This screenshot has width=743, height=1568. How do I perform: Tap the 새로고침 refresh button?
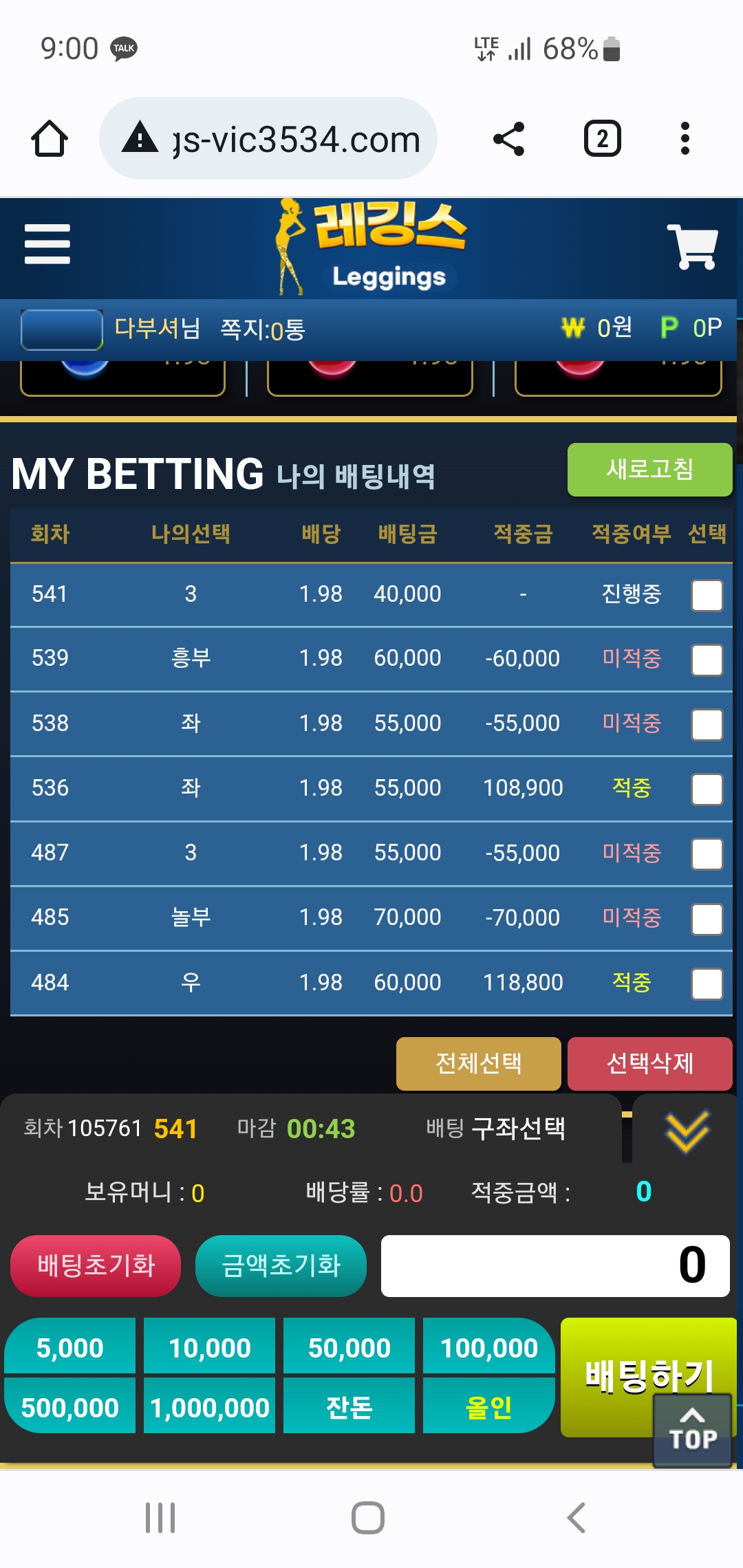pyautogui.click(x=649, y=470)
